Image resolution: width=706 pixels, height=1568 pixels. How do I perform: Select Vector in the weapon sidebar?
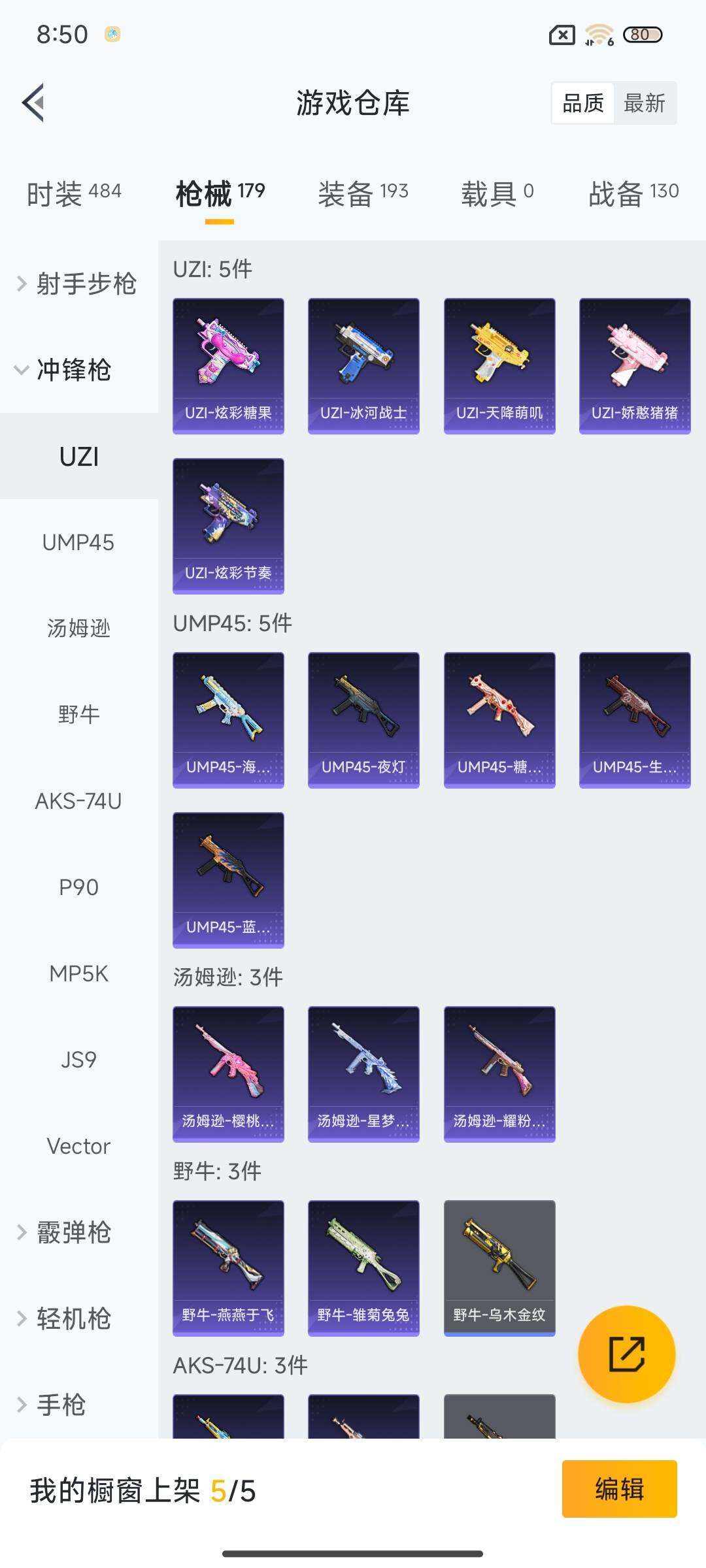(79, 1146)
